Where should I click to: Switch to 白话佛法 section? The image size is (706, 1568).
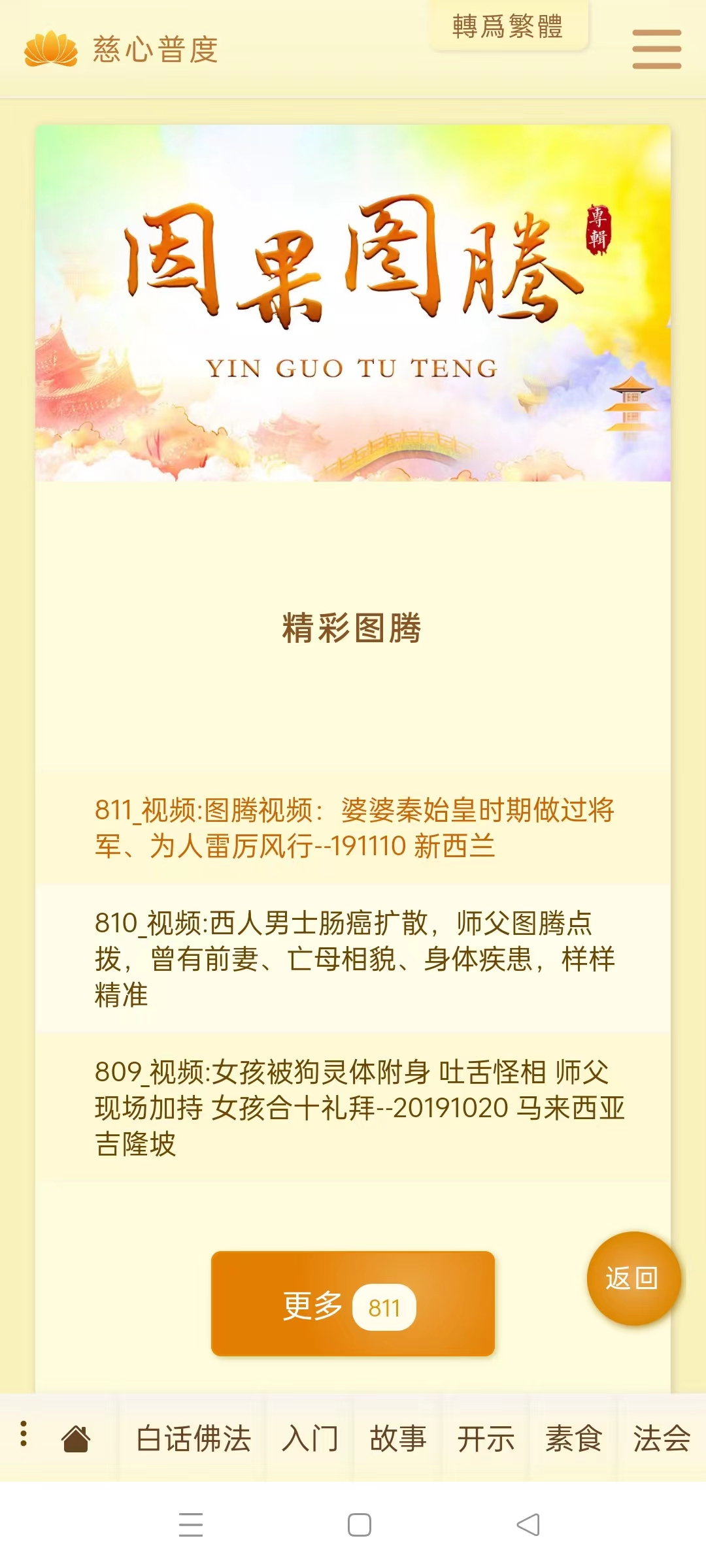pos(193,1438)
